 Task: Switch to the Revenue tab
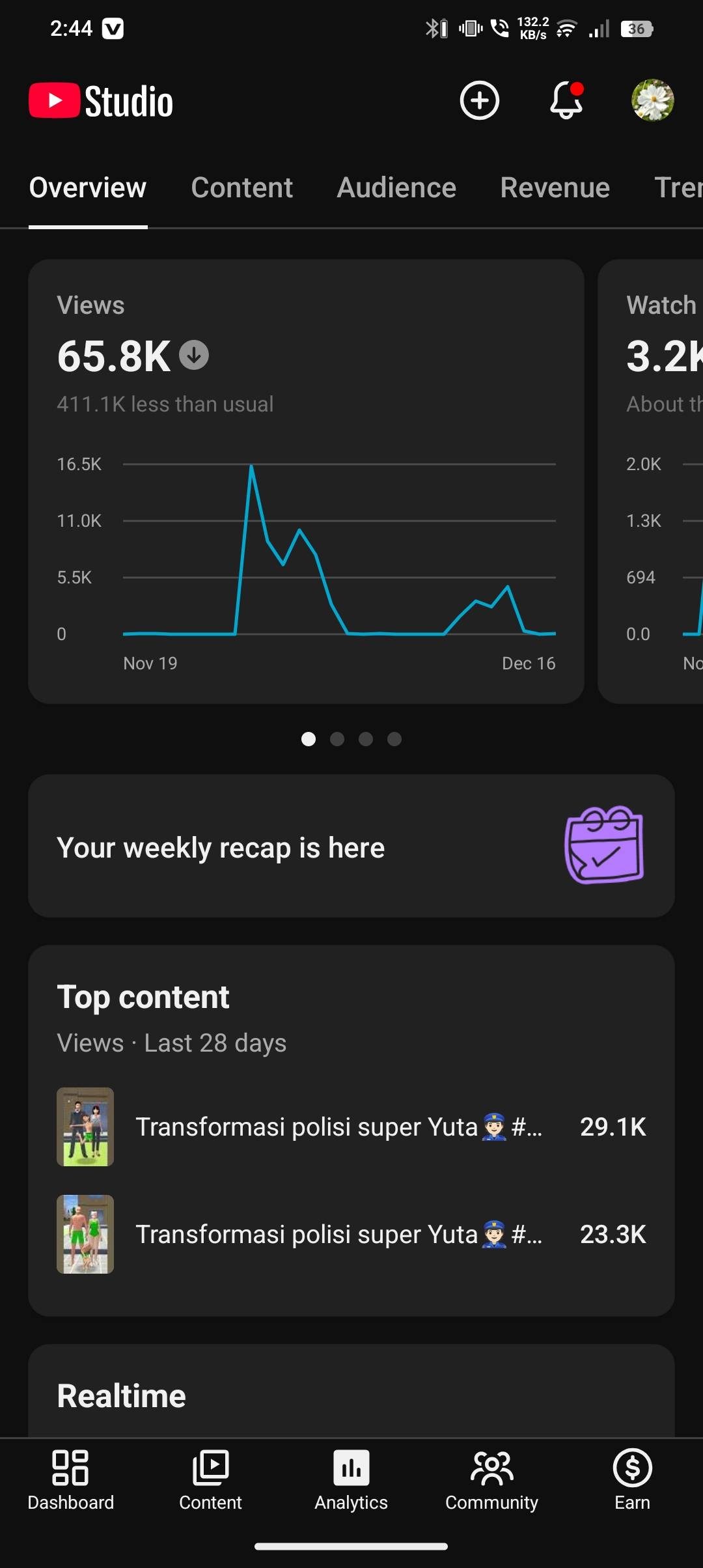click(555, 188)
